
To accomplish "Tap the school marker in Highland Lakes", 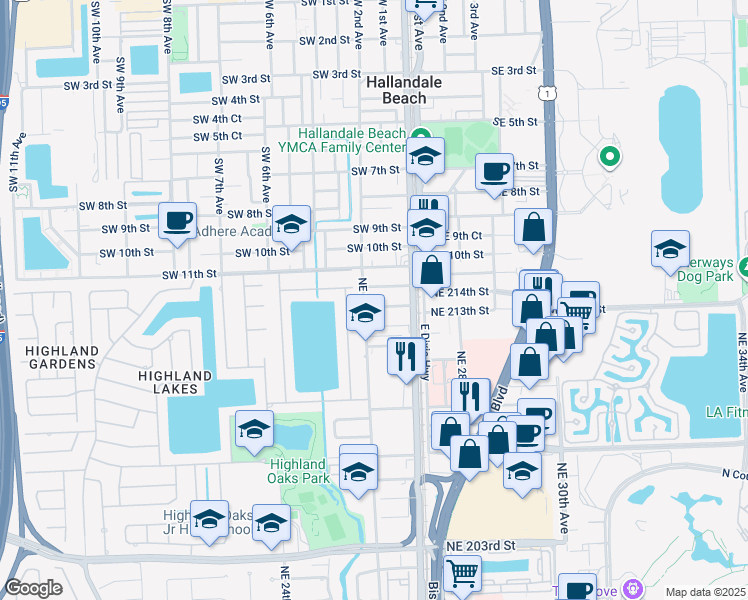I will [254, 430].
